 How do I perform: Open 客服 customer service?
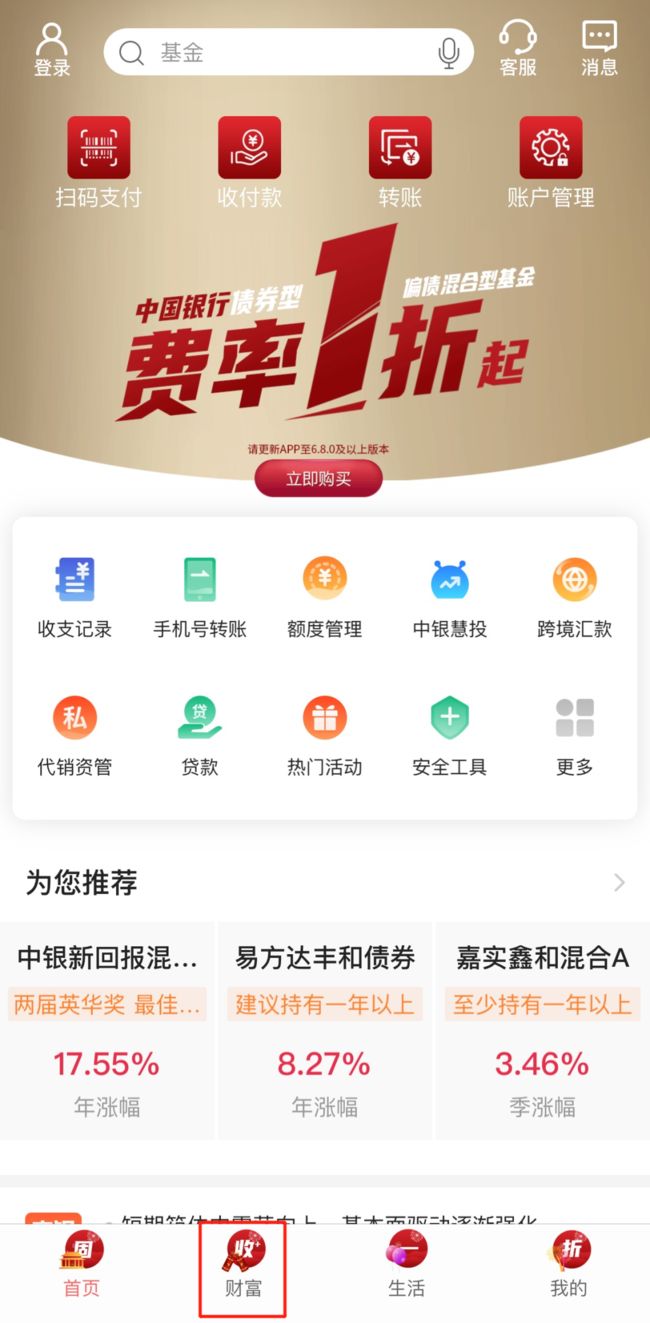[518, 49]
